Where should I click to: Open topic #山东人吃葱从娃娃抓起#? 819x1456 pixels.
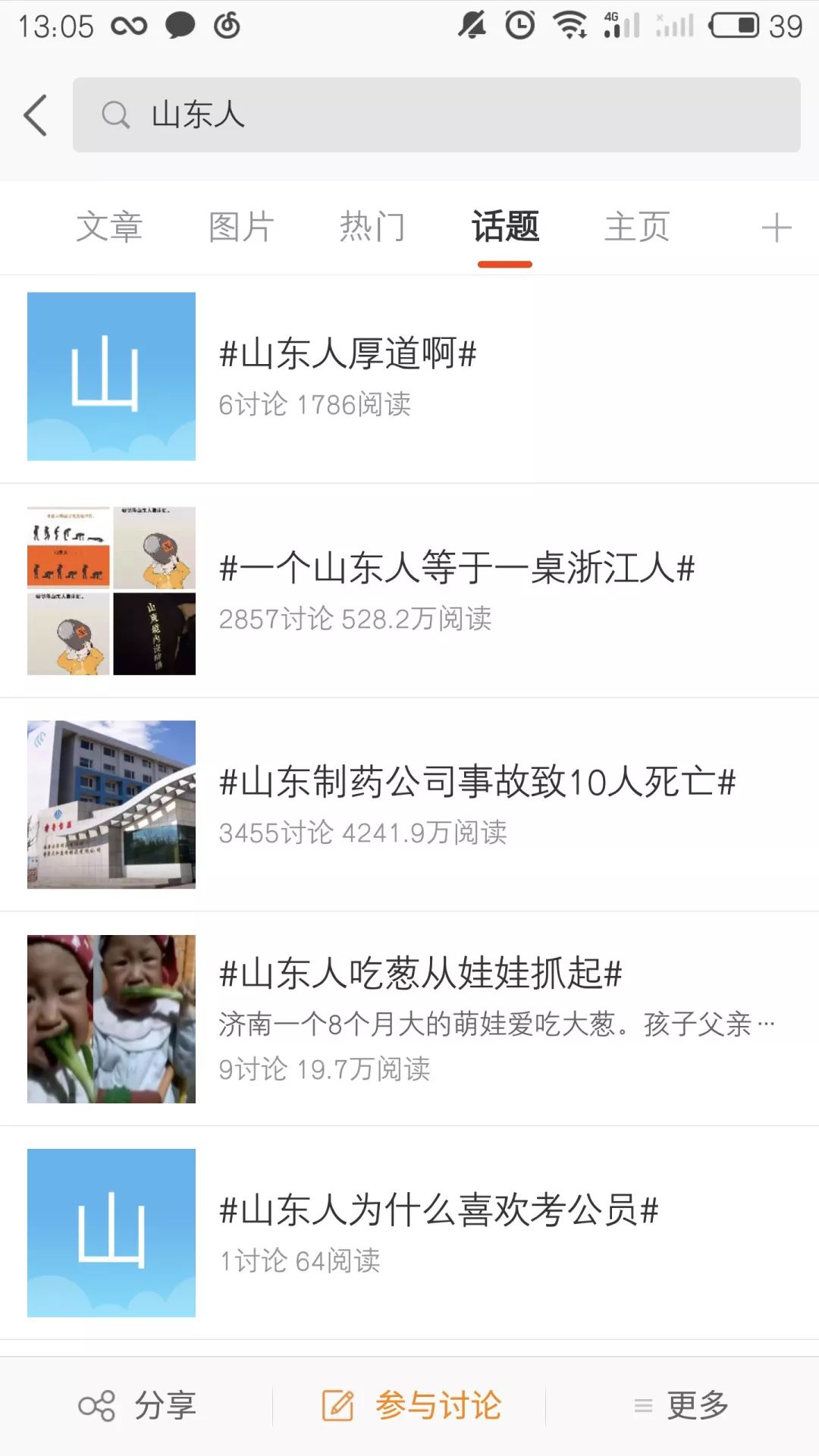pos(420,974)
